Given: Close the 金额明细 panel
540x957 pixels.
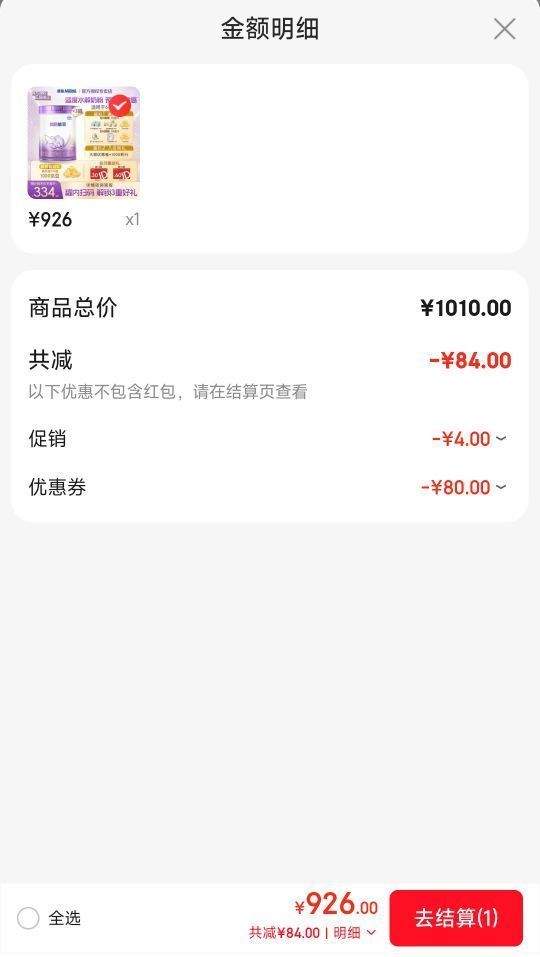Looking at the screenshot, I should click(505, 29).
